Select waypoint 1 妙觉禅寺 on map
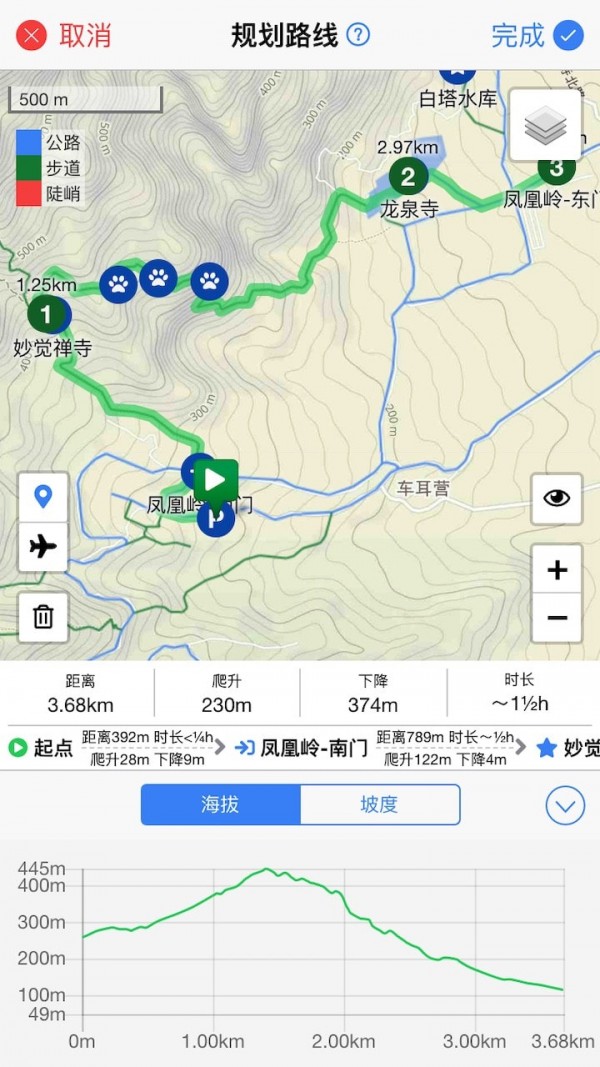600x1067 pixels. 46,314
